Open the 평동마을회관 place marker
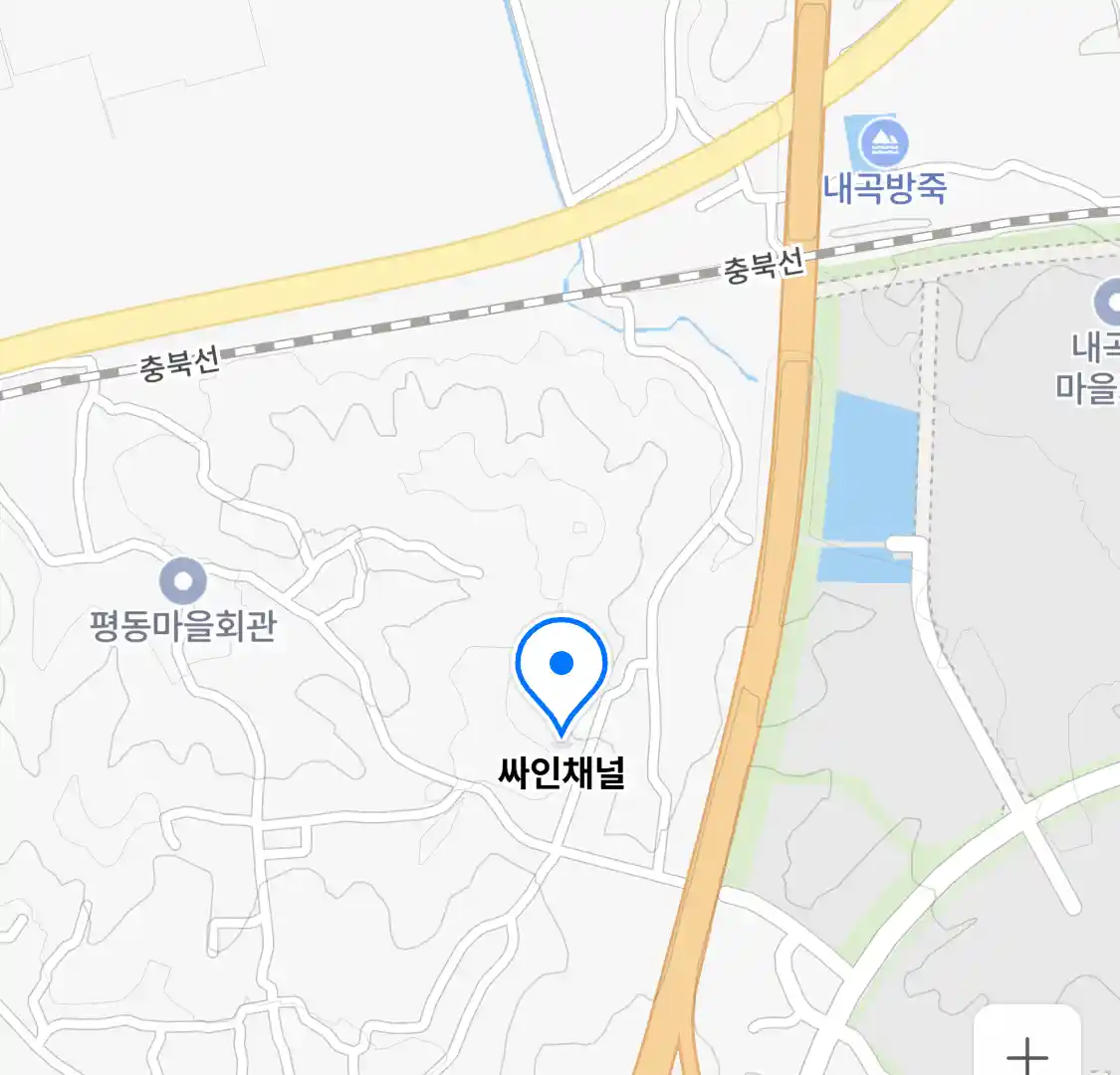Viewport: 1120px width, 1075px height. [183, 580]
